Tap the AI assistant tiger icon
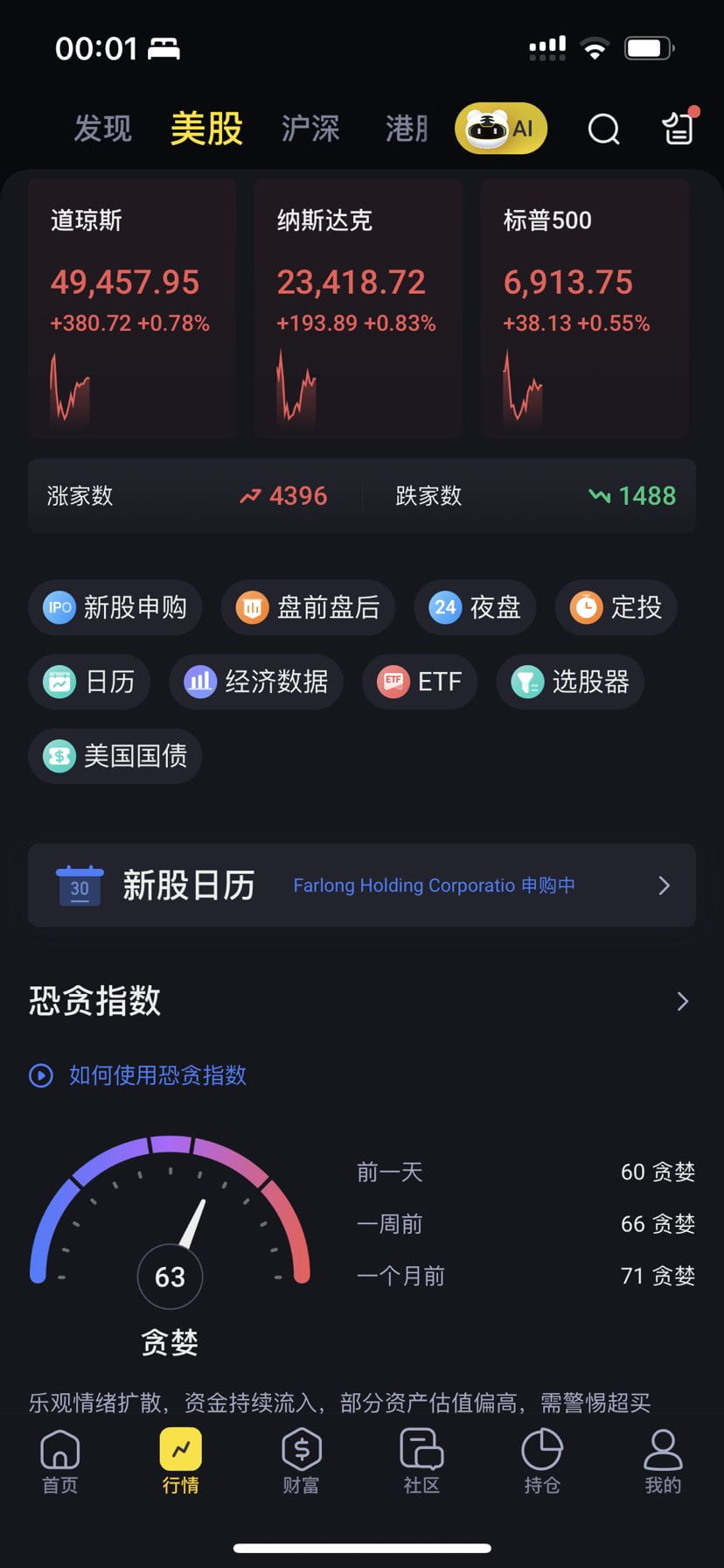 point(501,128)
